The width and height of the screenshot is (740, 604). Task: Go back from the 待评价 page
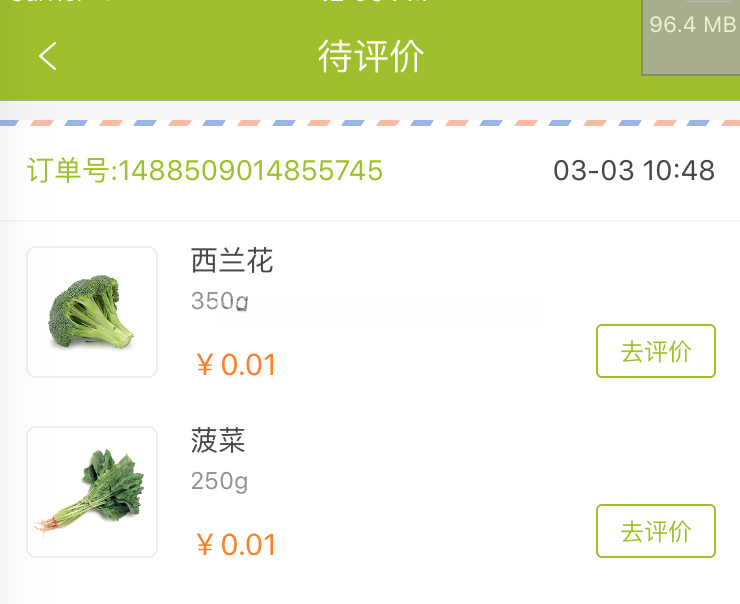click(x=47, y=55)
